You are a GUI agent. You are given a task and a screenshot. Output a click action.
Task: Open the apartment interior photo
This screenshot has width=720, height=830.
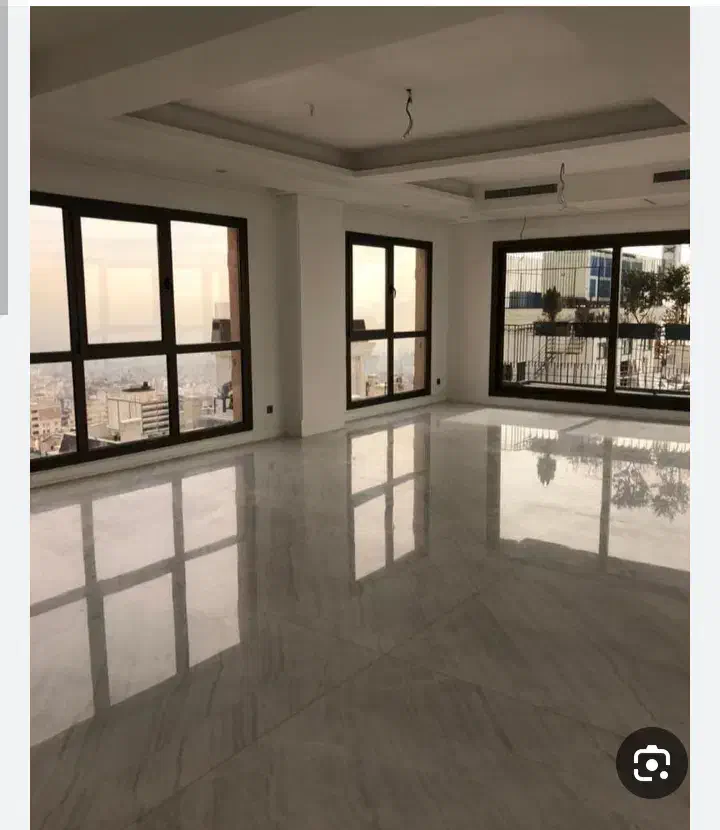click(x=359, y=418)
